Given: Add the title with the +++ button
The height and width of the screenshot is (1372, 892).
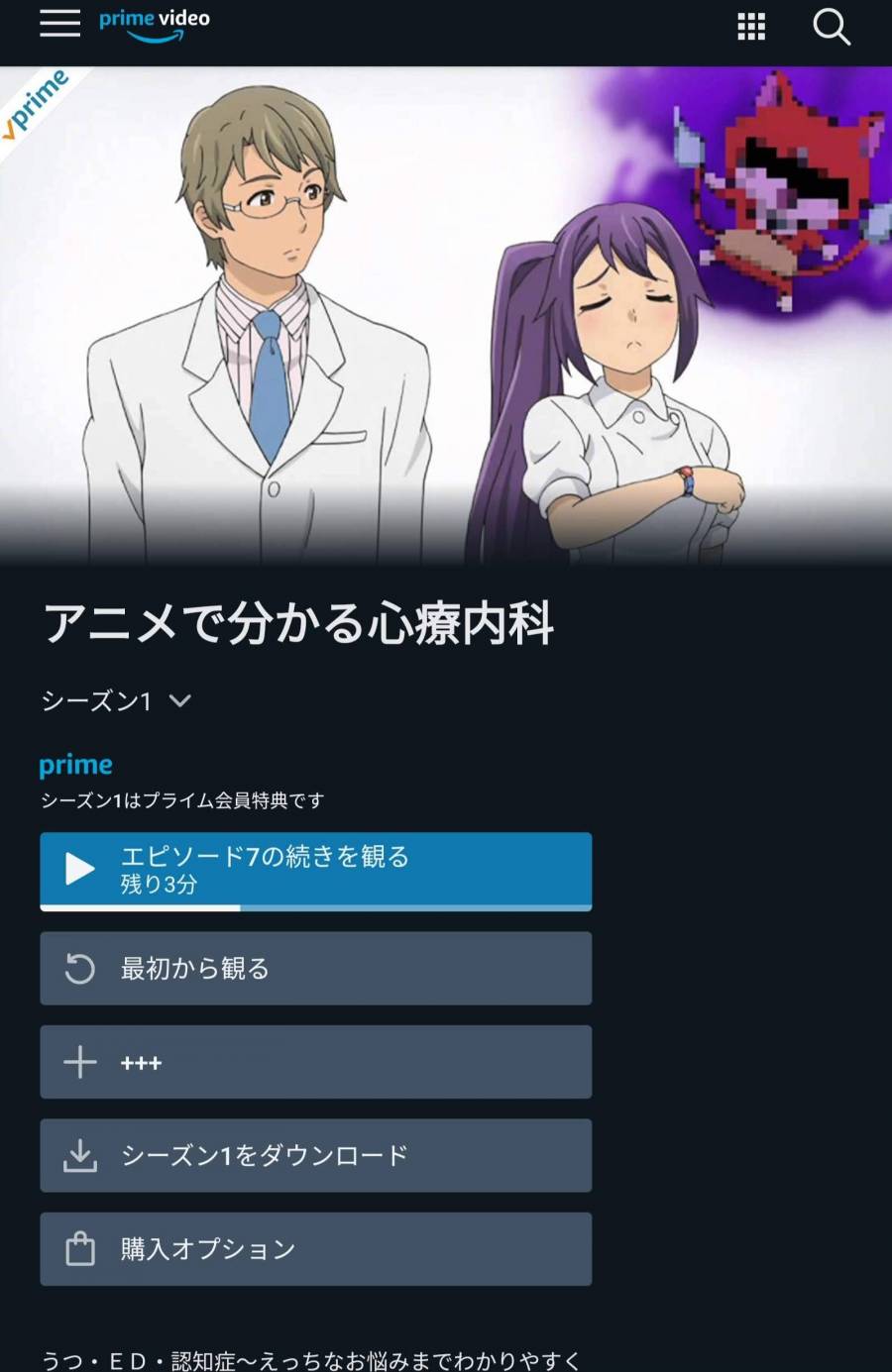Looking at the screenshot, I should [x=315, y=1062].
